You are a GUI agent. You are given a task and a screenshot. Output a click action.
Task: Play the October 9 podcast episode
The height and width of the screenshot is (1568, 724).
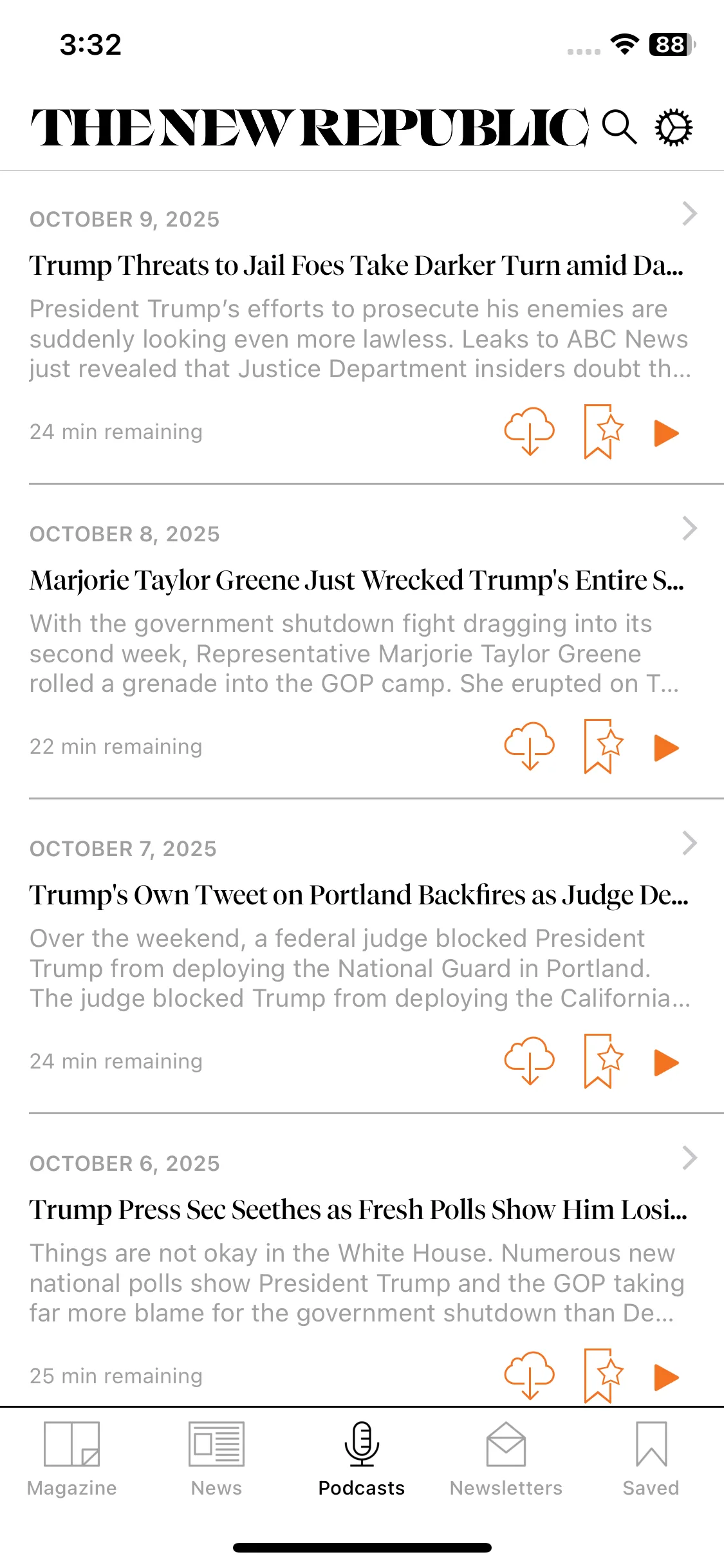coord(666,433)
